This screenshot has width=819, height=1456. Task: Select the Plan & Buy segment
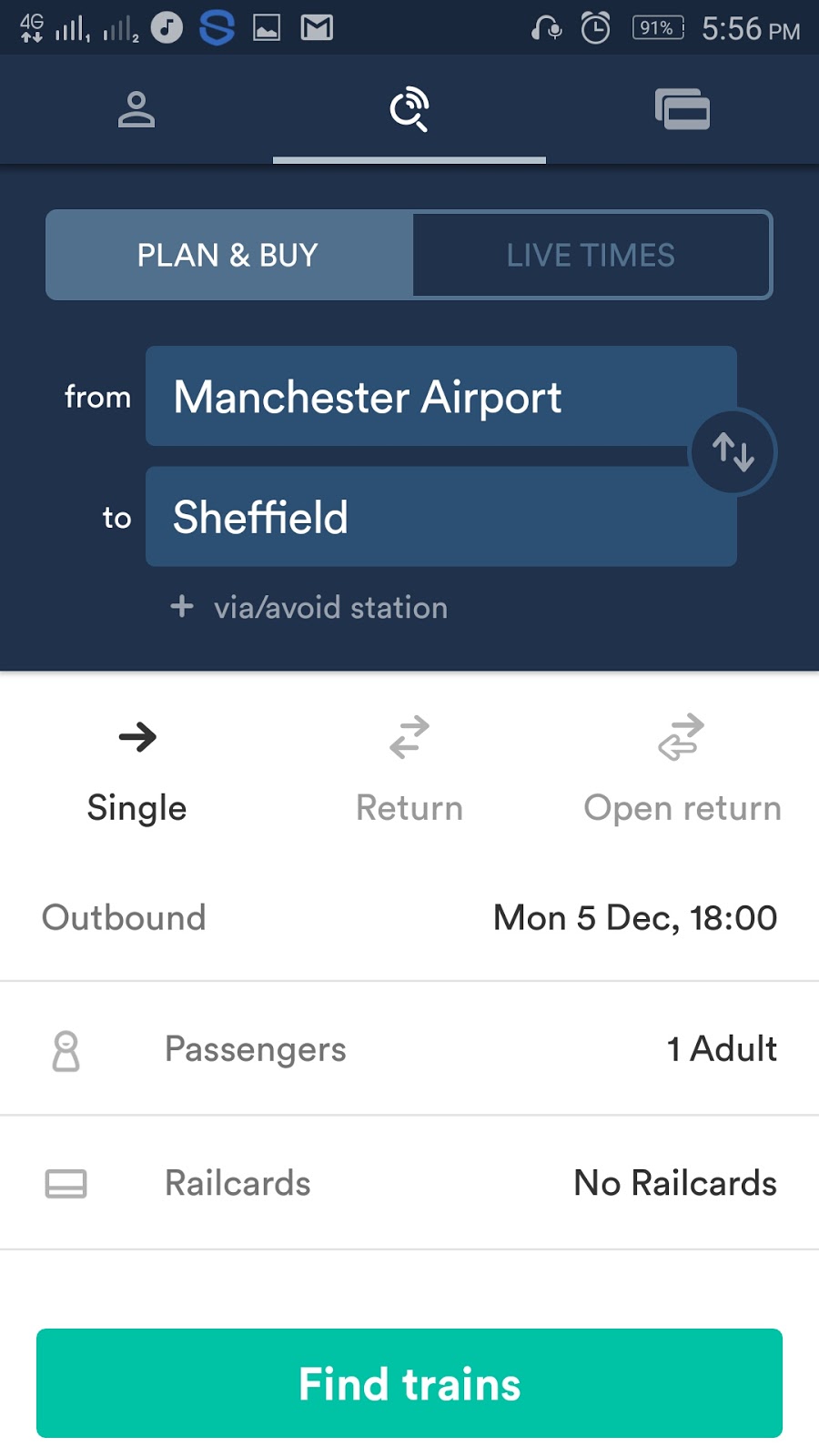pos(229,256)
